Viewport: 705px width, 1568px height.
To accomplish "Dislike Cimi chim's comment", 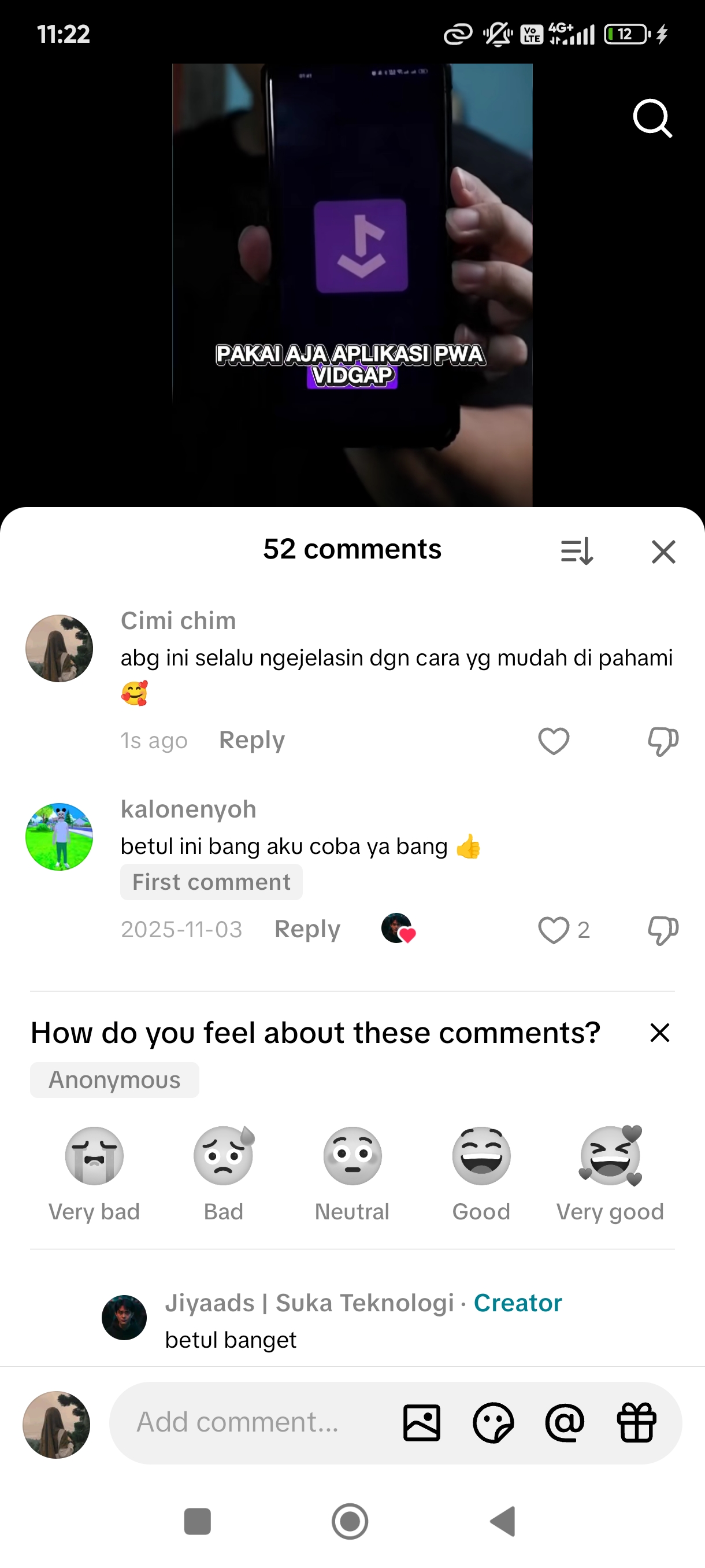I will (663, 741).
